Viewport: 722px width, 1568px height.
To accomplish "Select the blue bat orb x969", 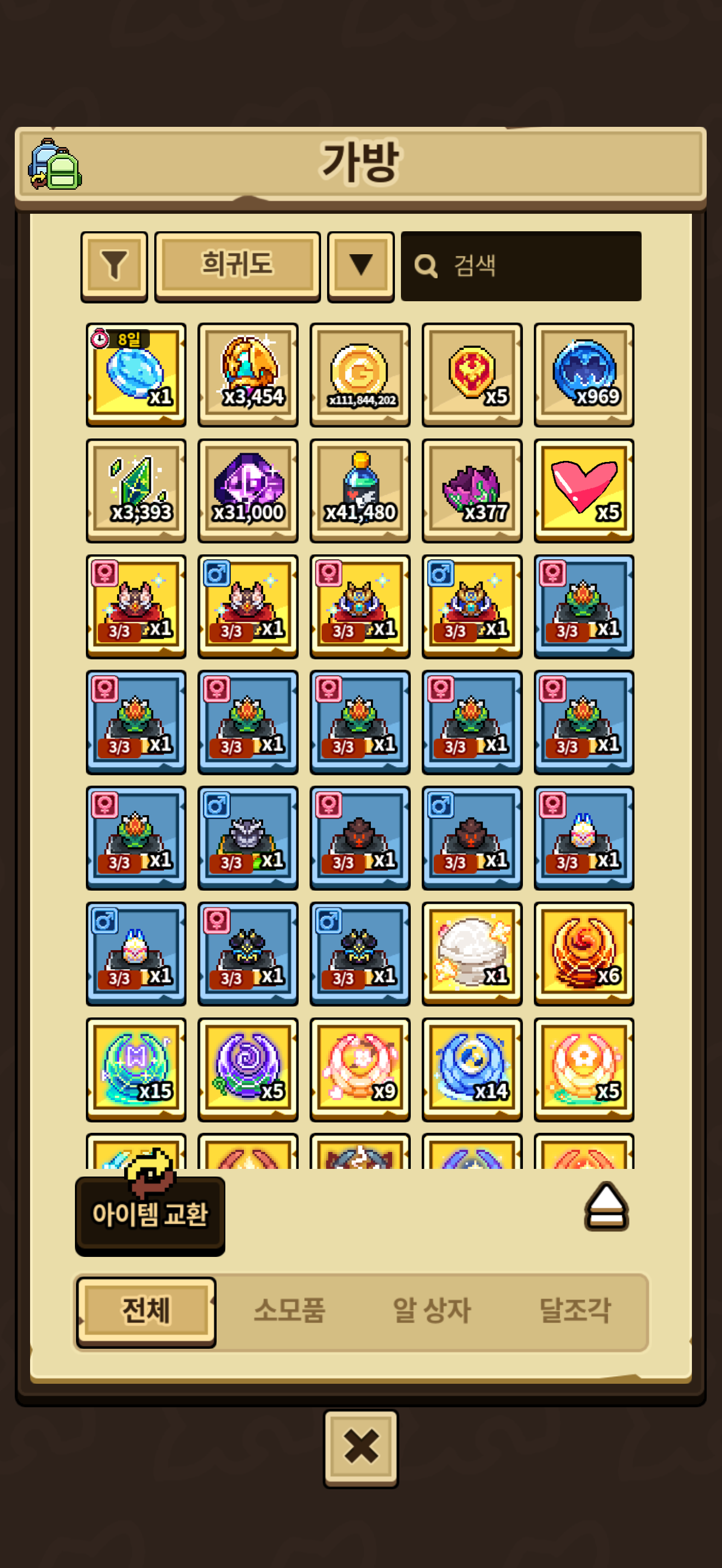I will [584, 374].
